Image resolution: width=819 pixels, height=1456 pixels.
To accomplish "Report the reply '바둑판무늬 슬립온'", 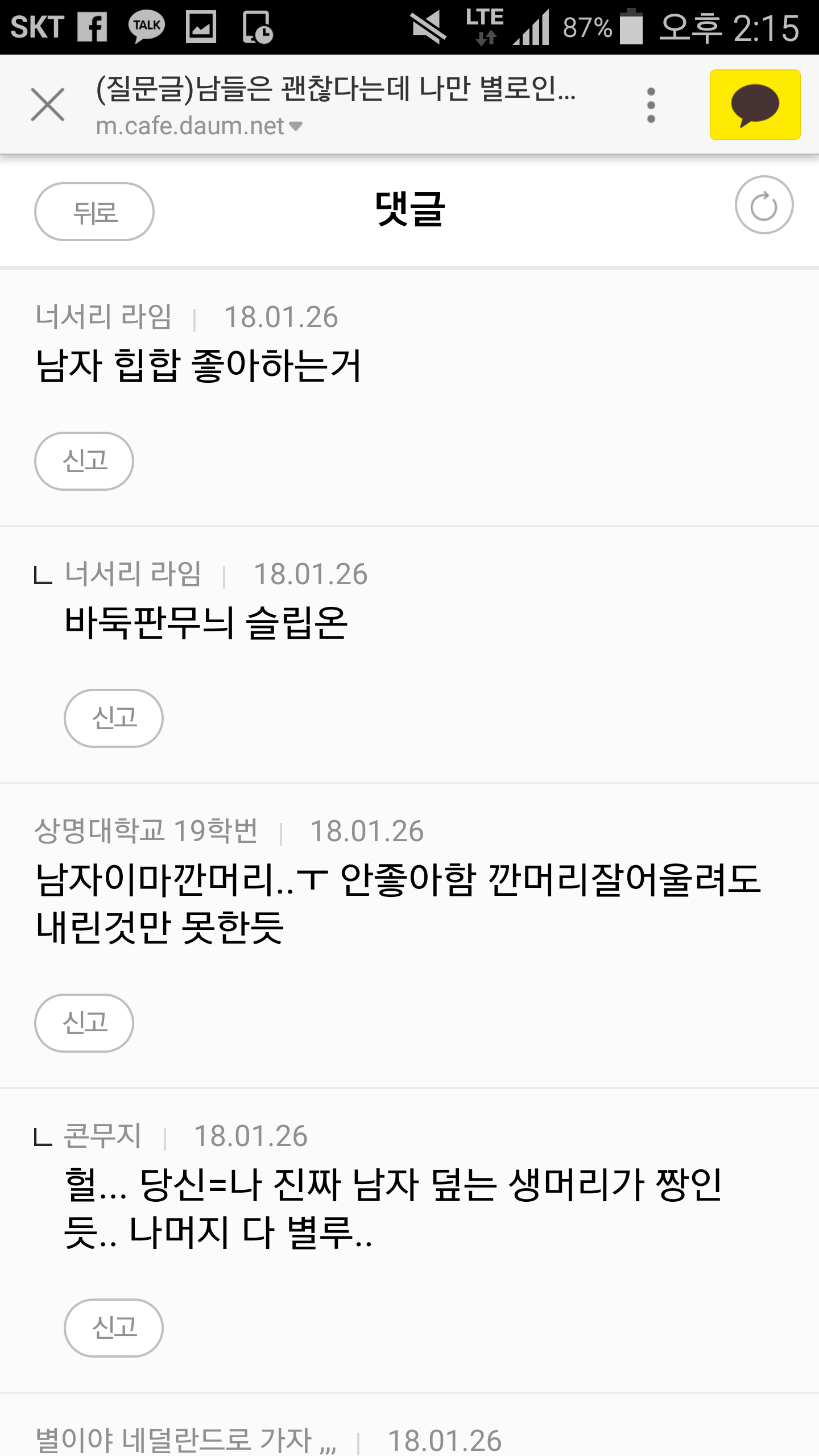I will (x=114, y=718).
